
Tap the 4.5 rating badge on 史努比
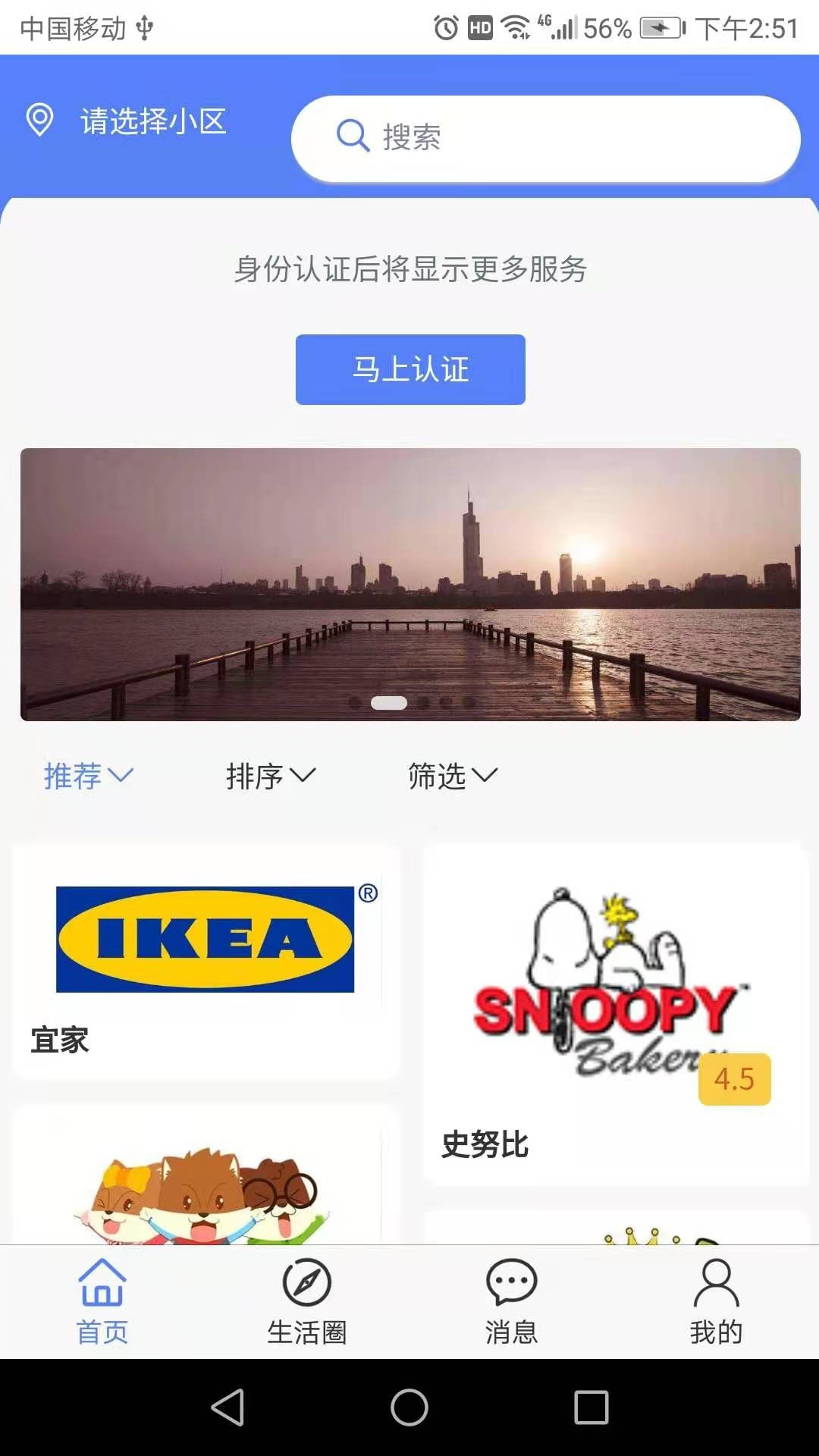coord(733,1078)
